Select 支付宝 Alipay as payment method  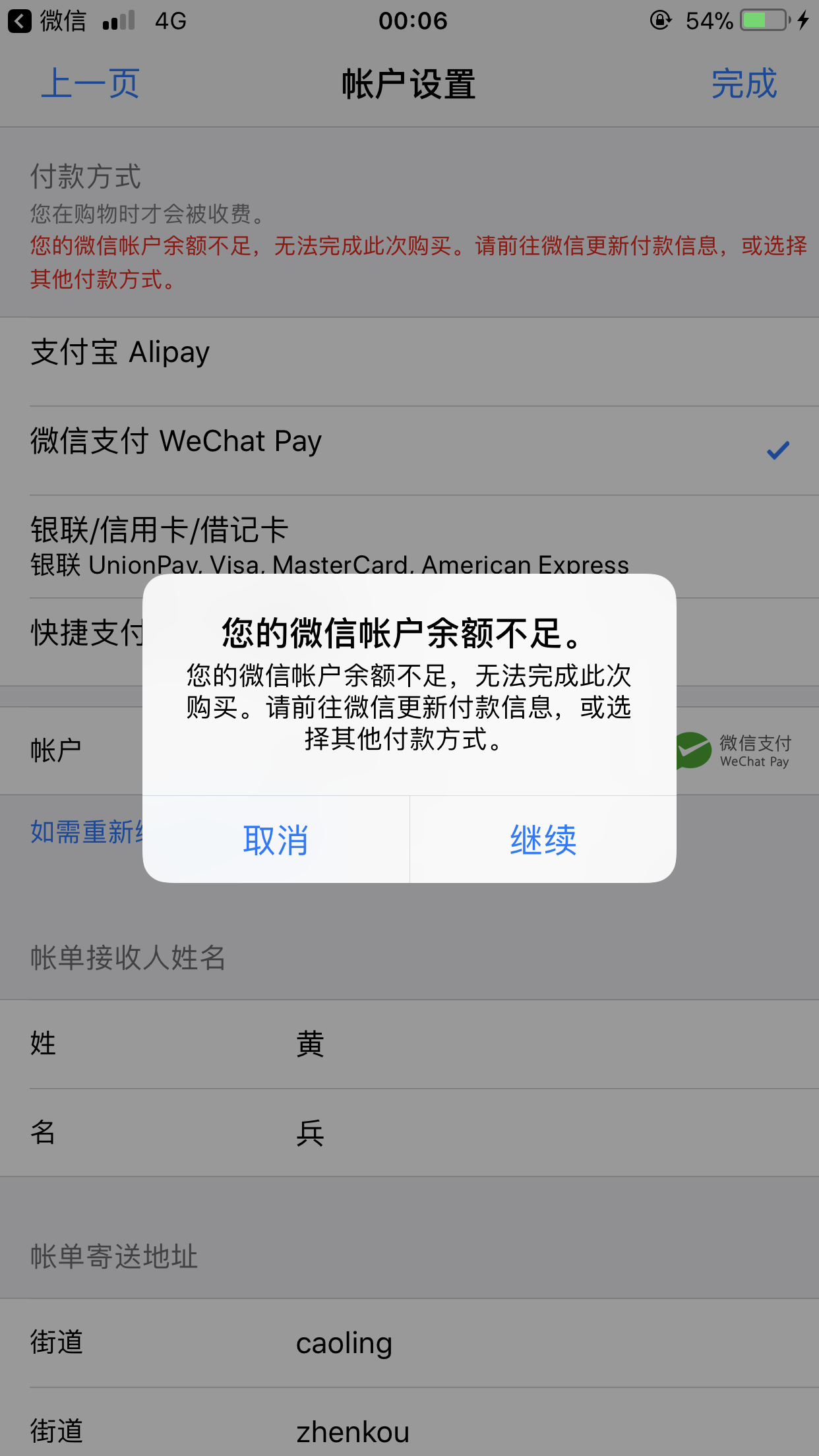pyautogui.click(x=119, y=352)
